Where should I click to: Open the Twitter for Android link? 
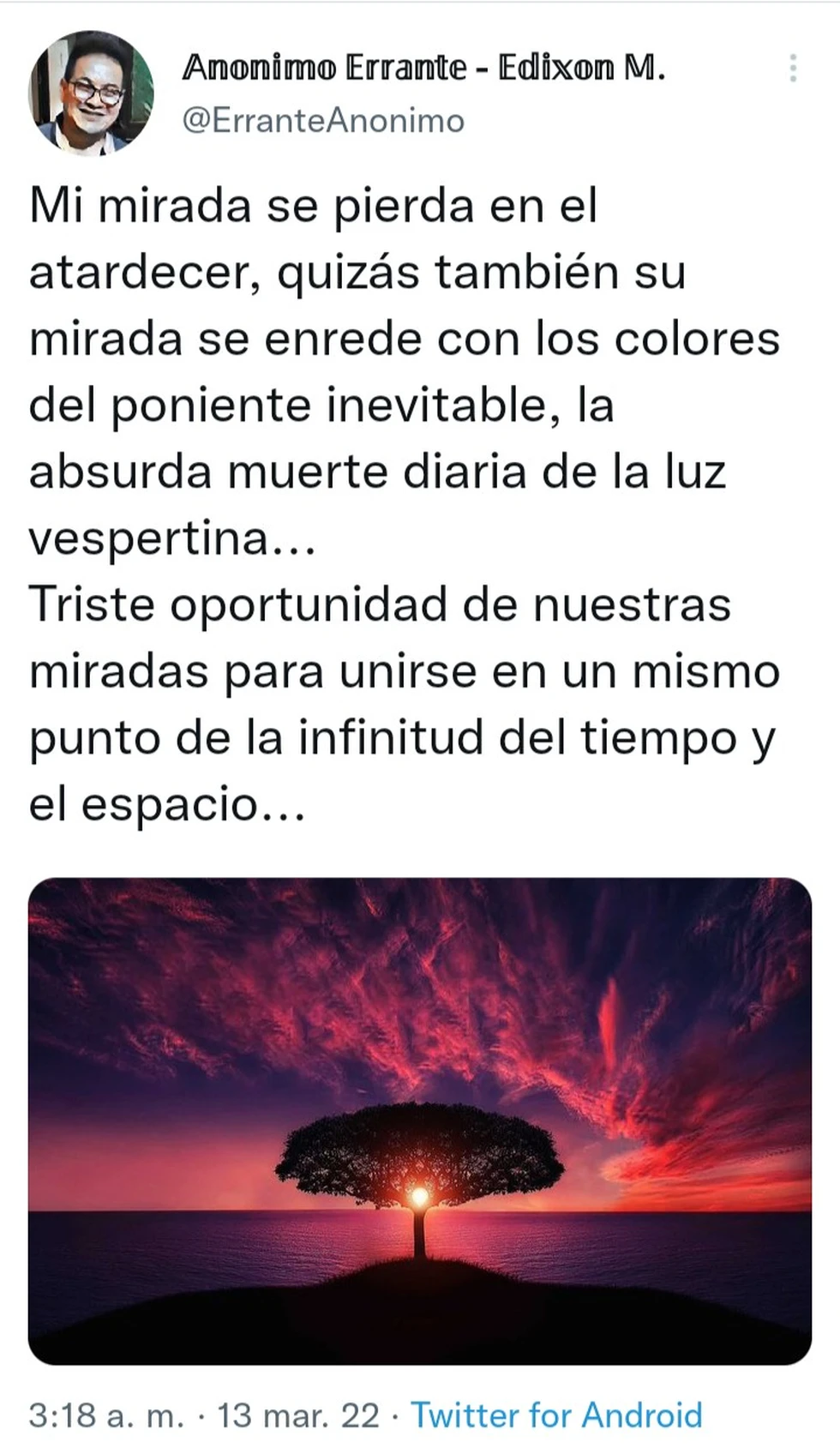tap(556, 1415)
